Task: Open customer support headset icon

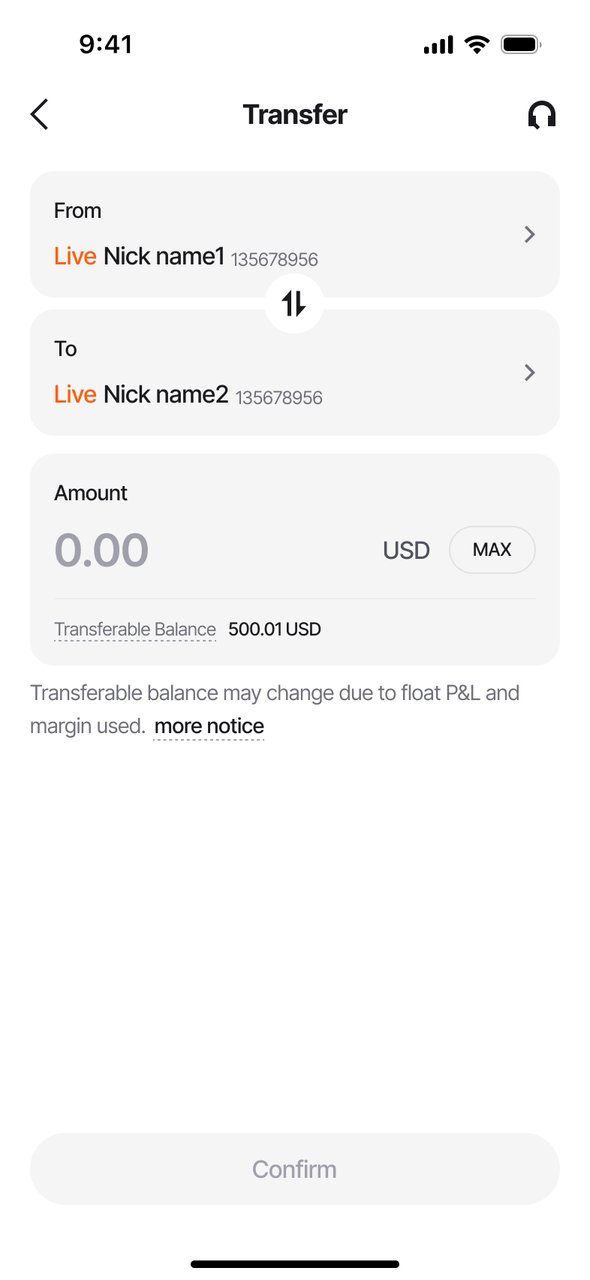Action: 542,115
